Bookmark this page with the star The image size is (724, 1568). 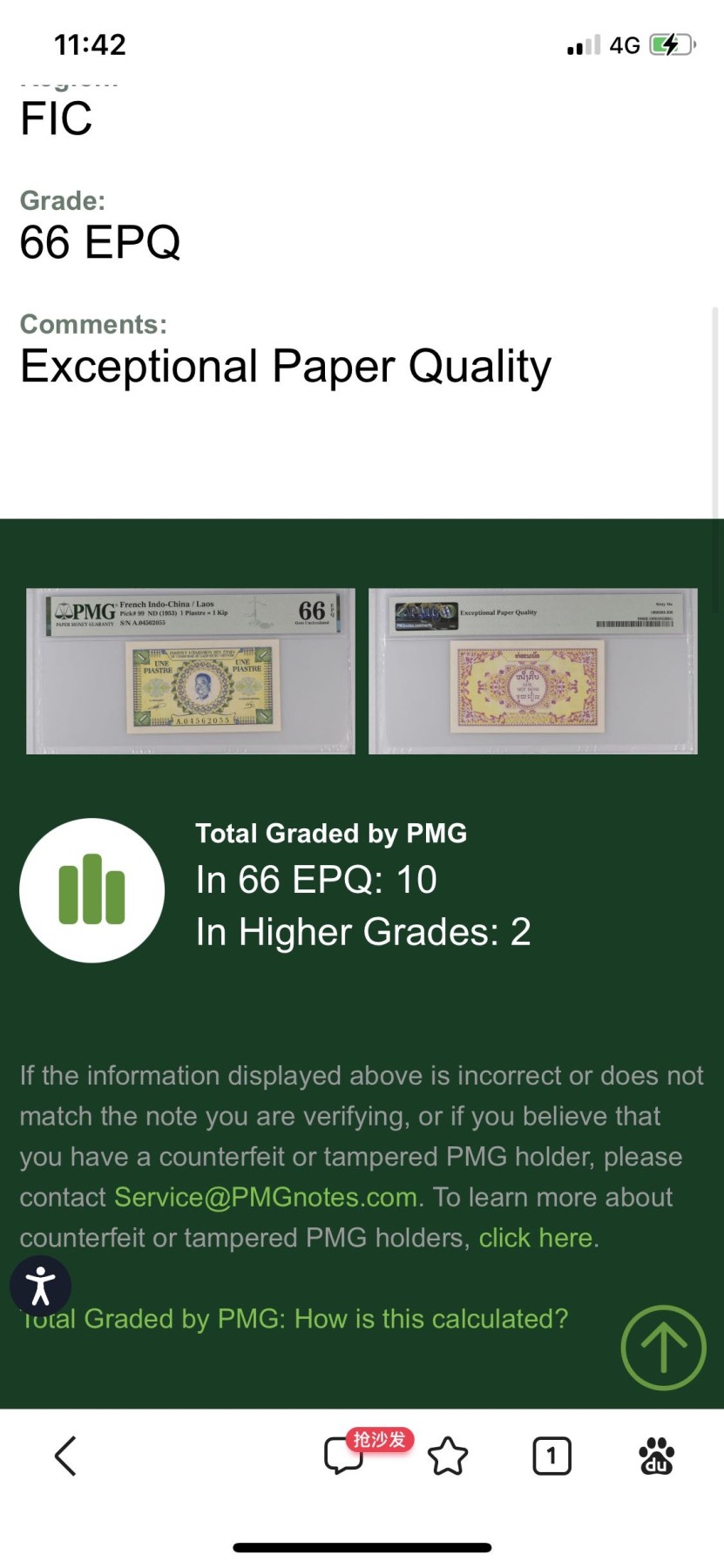tap(448, 1456)
